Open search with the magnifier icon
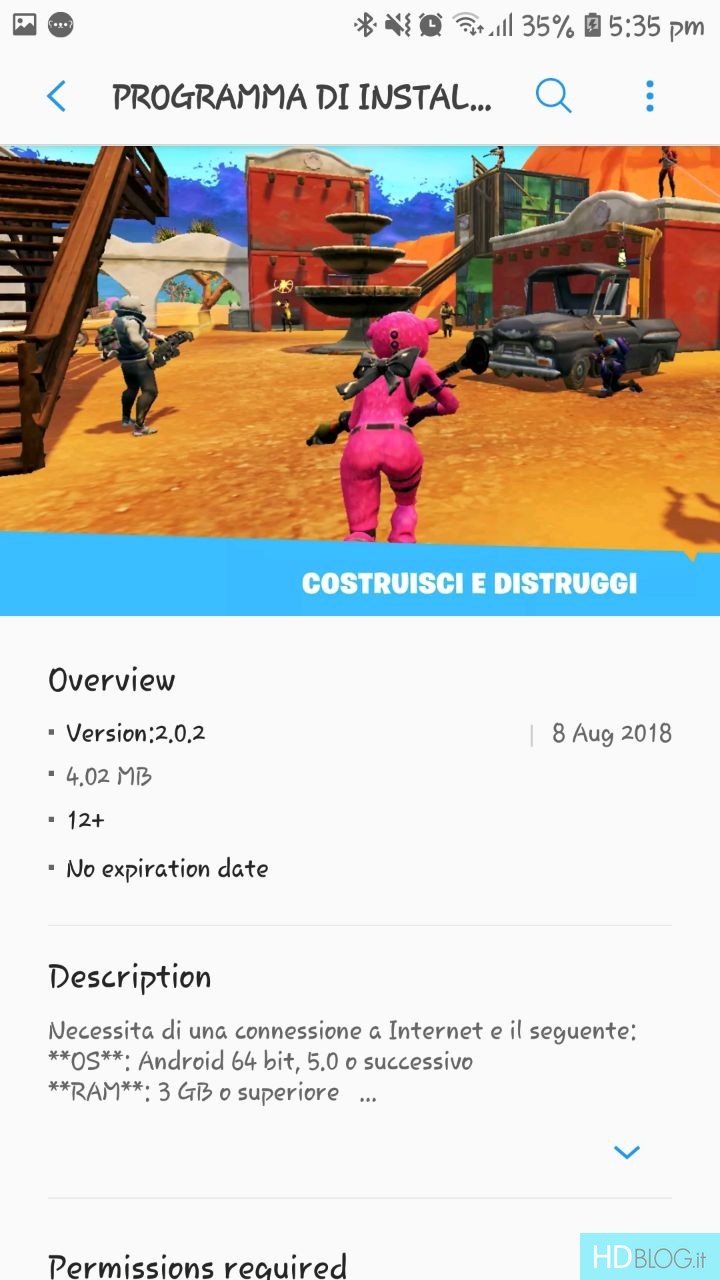 tap(553, 97)
